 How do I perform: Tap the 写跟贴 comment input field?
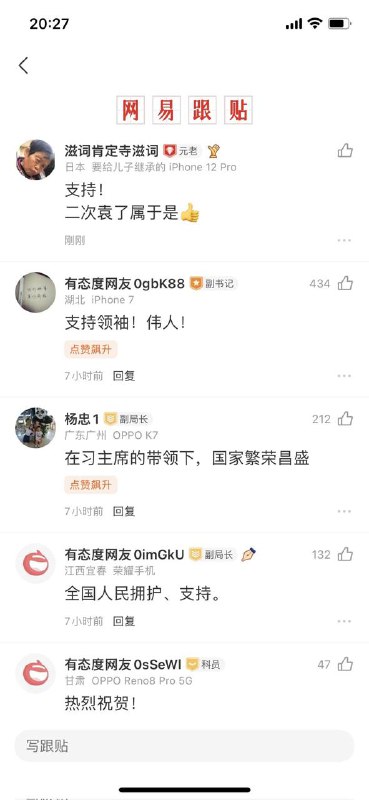tap(184, 746)
